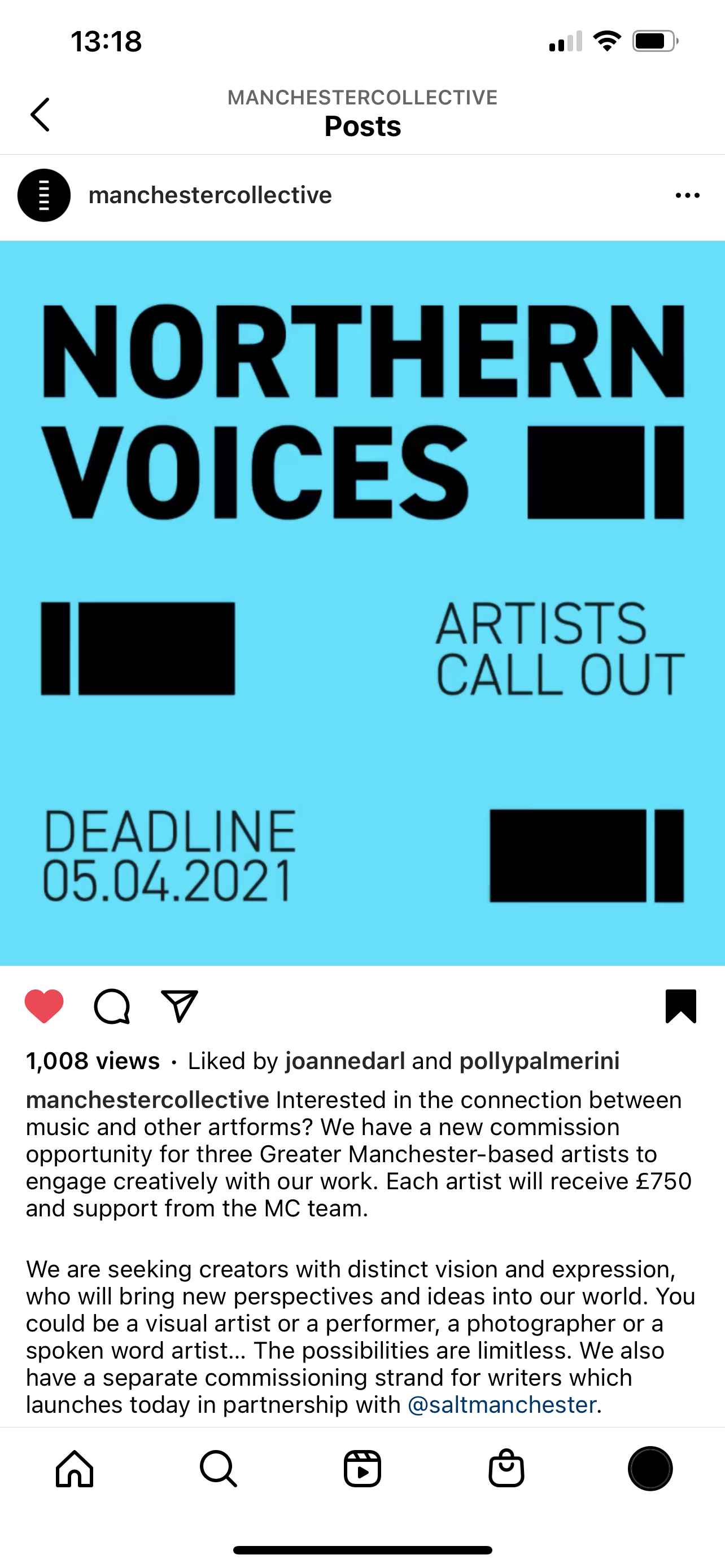Open the comments speech bubble
725x1568 pixels.
112,1006
